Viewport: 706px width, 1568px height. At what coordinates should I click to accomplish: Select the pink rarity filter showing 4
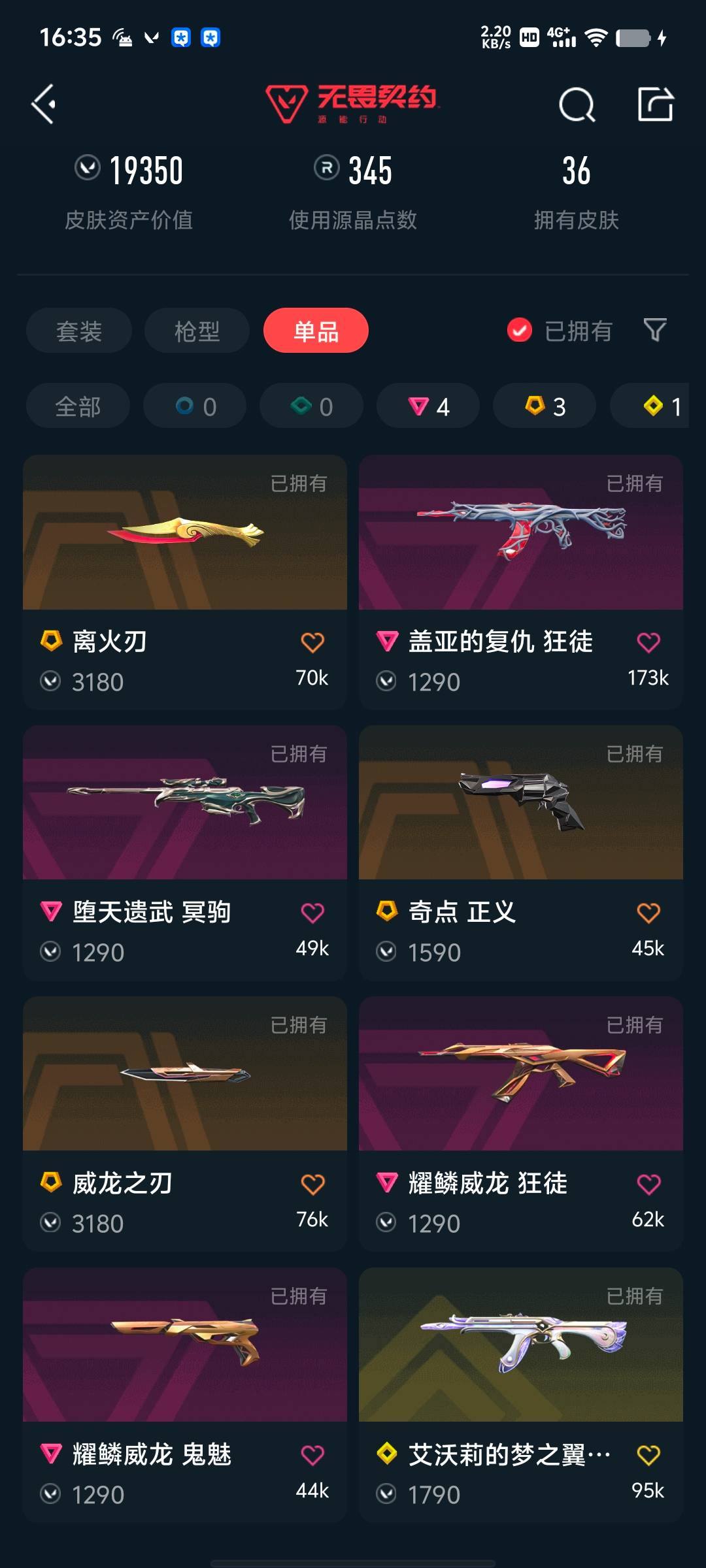[x=427, y=406]
